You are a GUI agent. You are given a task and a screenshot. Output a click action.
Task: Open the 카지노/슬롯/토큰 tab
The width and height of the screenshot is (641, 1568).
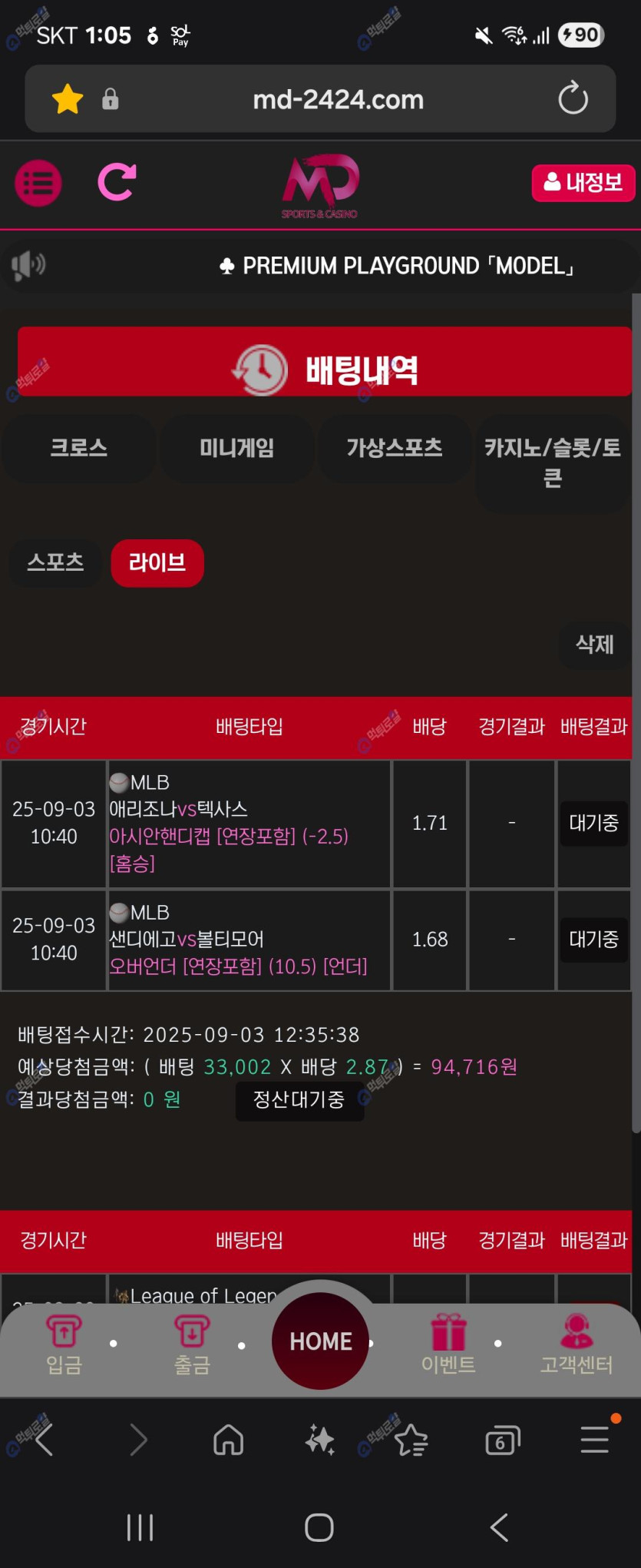coord(552,462)
